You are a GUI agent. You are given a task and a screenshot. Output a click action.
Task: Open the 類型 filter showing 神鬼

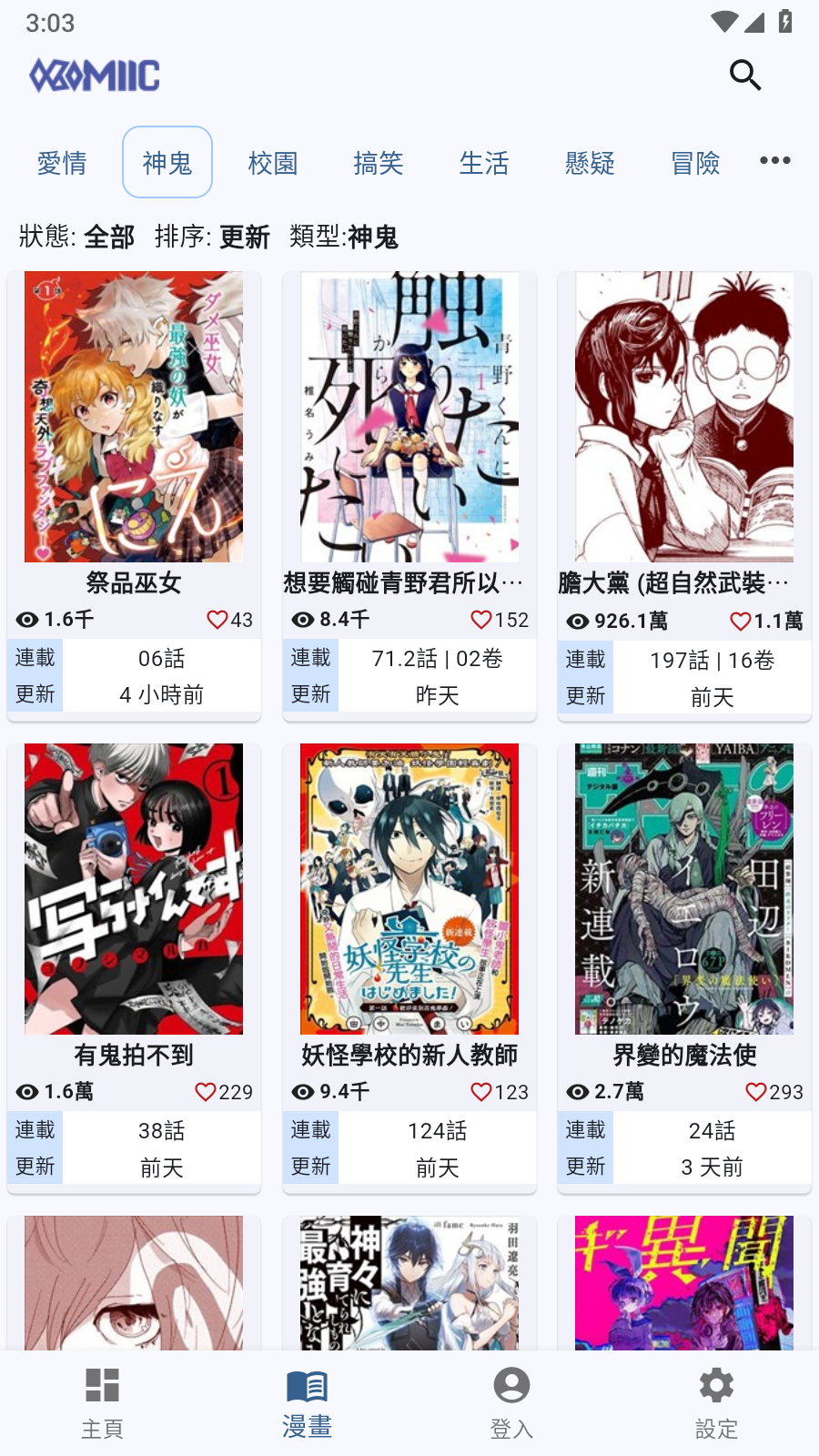(373, 237)
